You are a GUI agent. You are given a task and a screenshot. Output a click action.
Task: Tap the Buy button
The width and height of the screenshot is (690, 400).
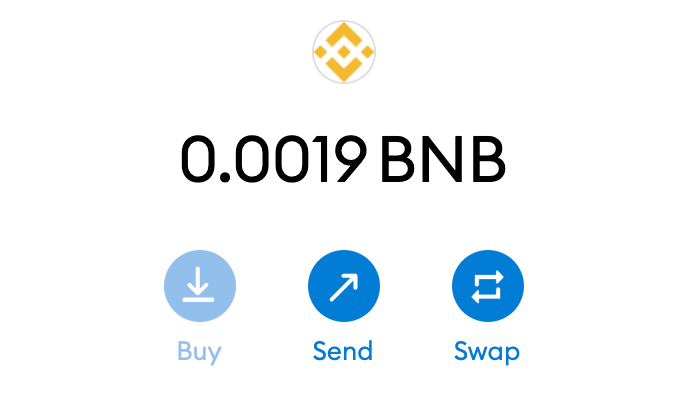pyautogui.click(x=199, y=288)
